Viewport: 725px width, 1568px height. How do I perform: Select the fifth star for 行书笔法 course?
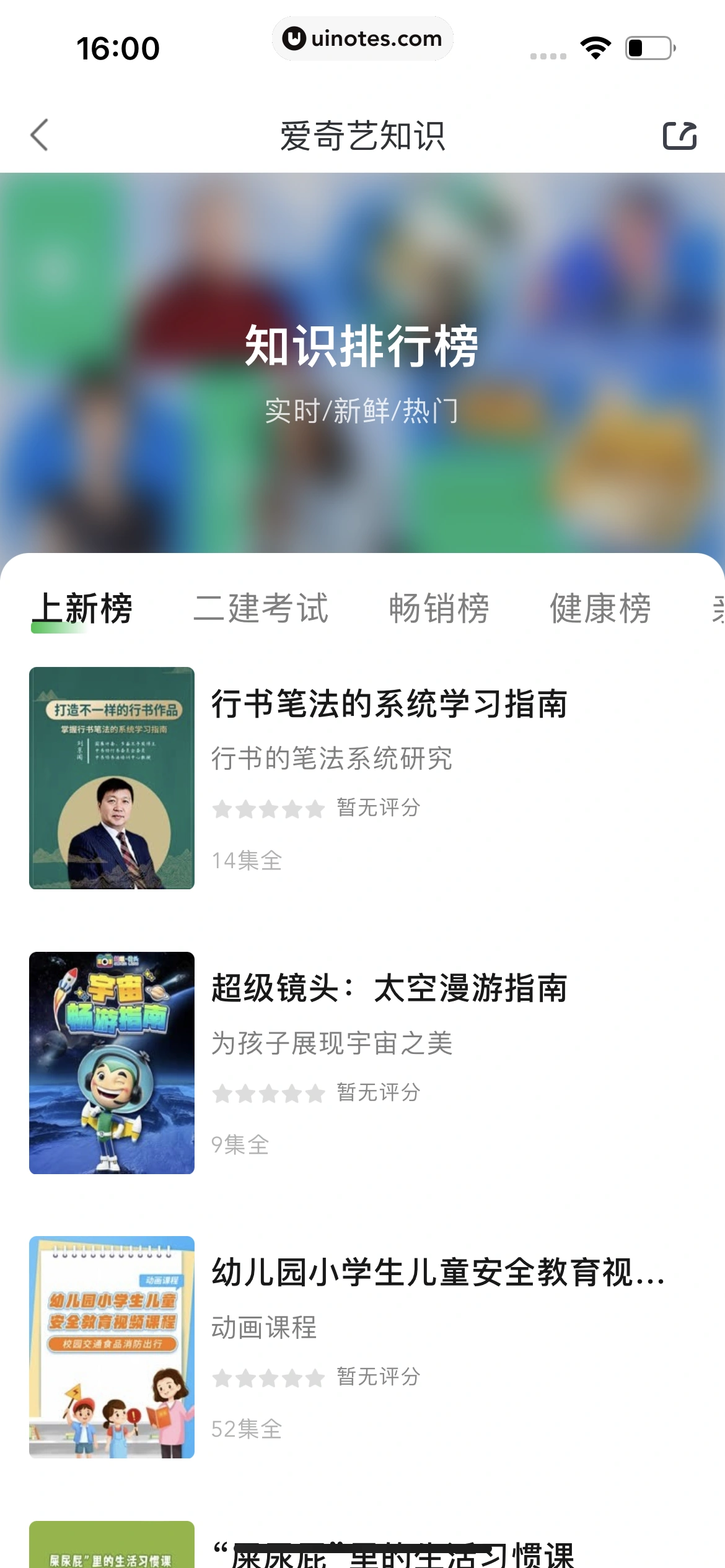pyautogui.click(x=315, y=808)
